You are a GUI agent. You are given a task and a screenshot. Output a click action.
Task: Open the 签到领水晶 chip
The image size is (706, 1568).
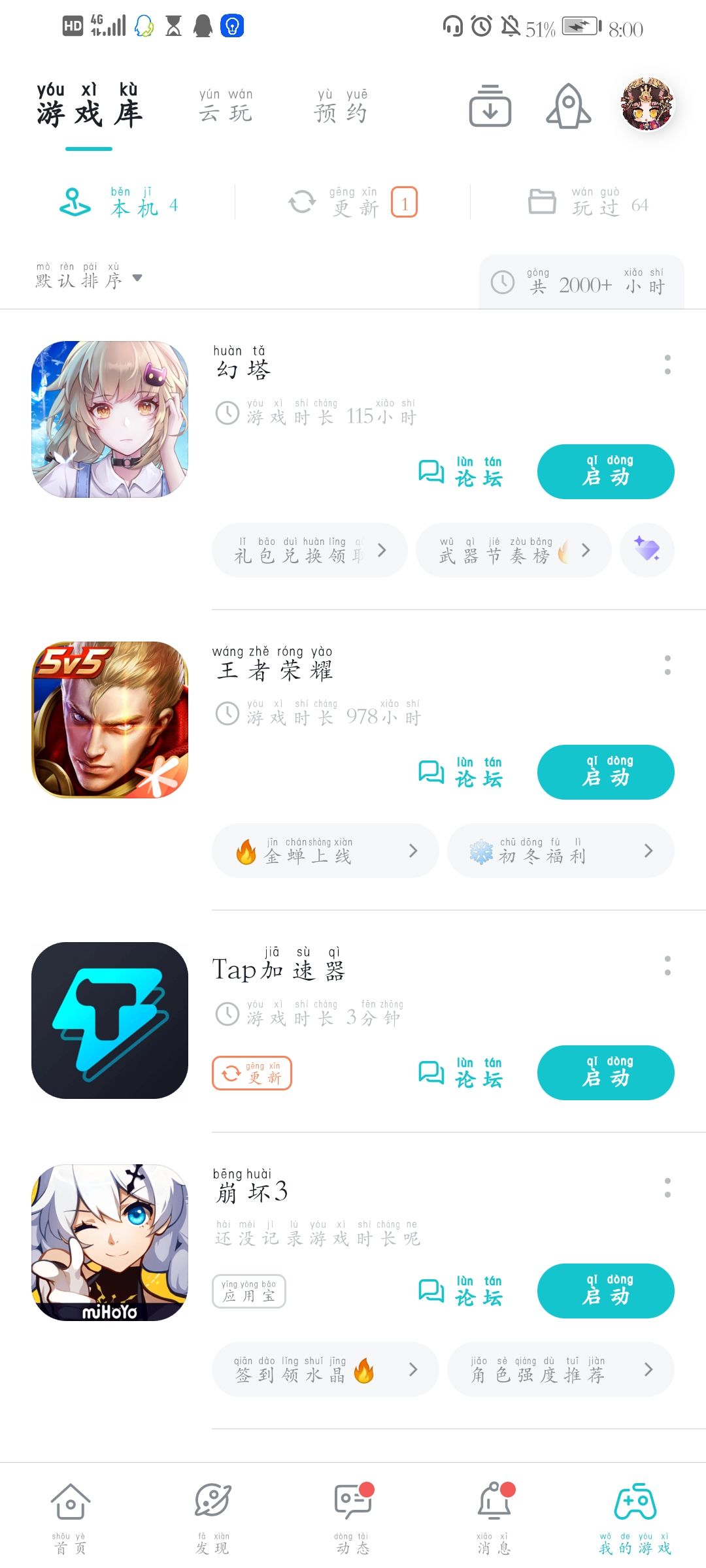[x=326, y=1369]
